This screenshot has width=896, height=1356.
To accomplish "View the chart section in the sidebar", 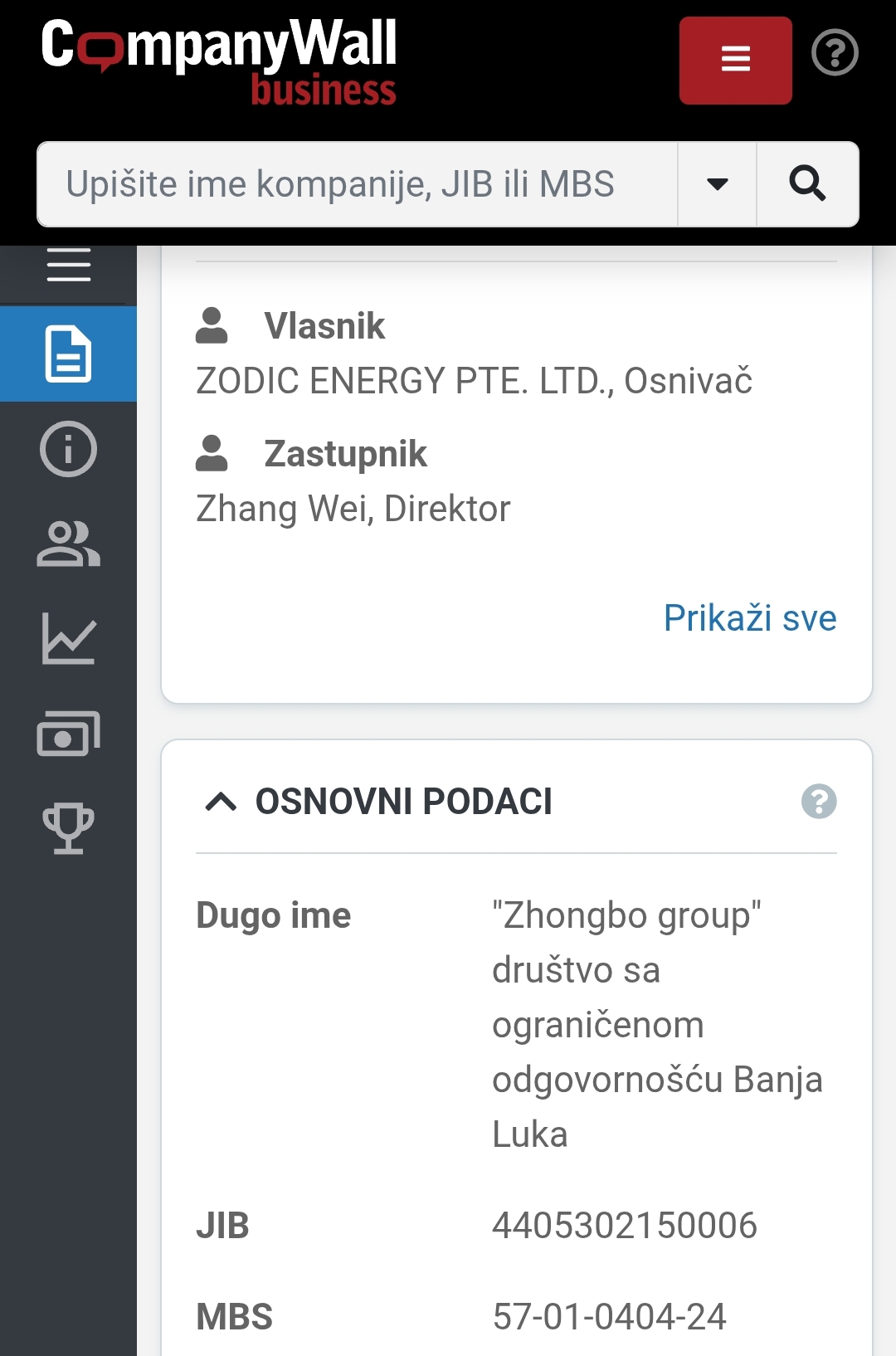I will 68,639.
